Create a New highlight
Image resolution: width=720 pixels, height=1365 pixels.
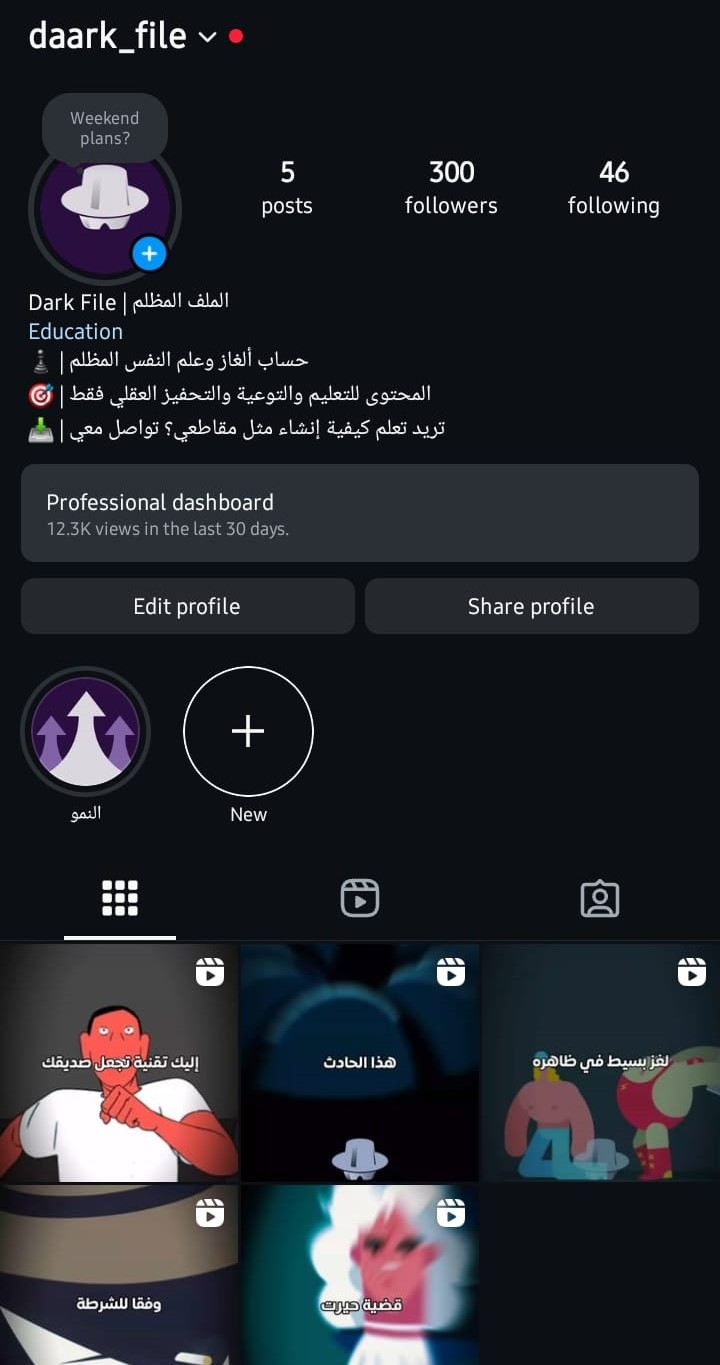[248, 731]
